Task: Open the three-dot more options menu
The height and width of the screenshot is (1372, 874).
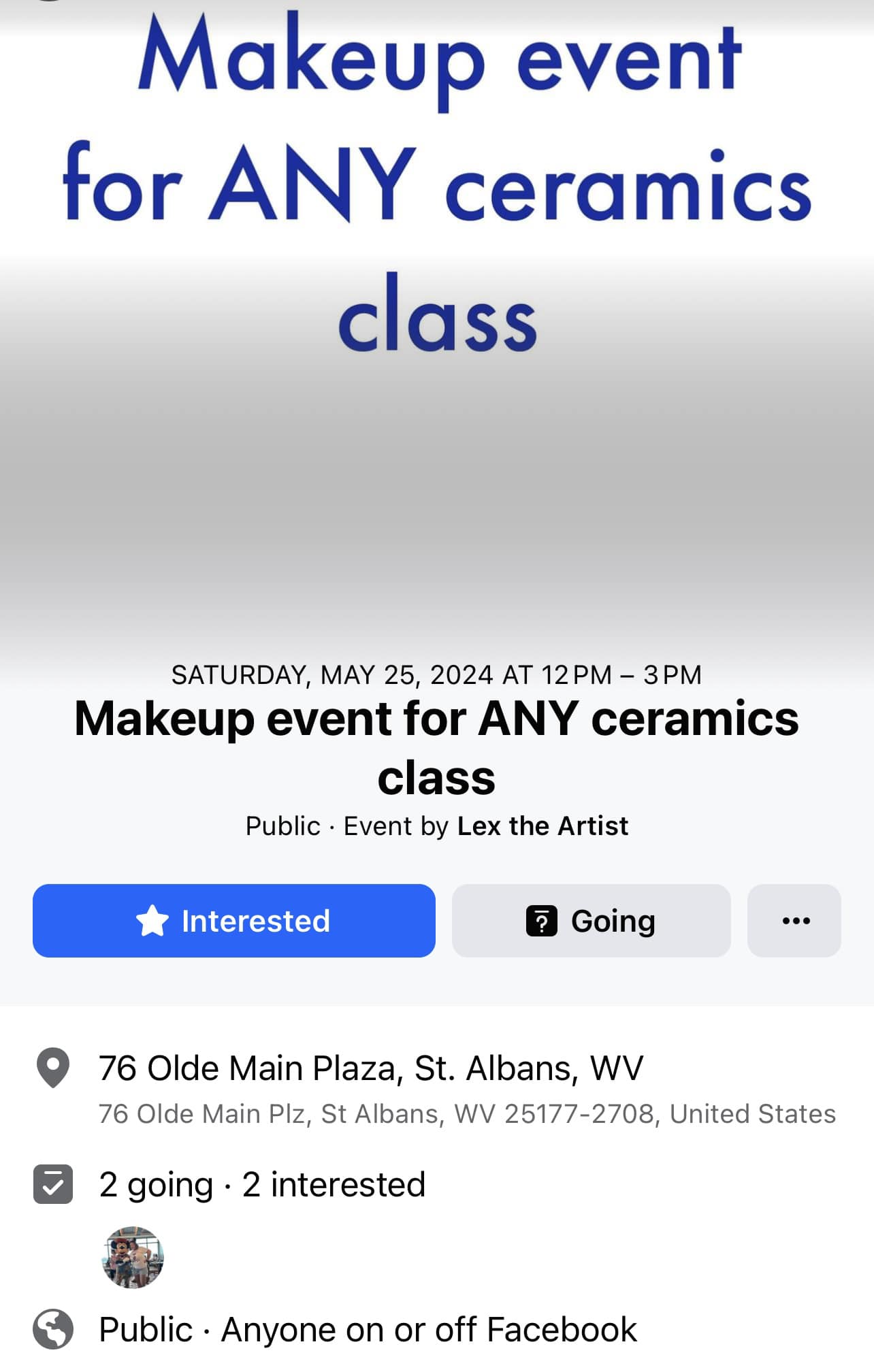Action: point(794,921)
